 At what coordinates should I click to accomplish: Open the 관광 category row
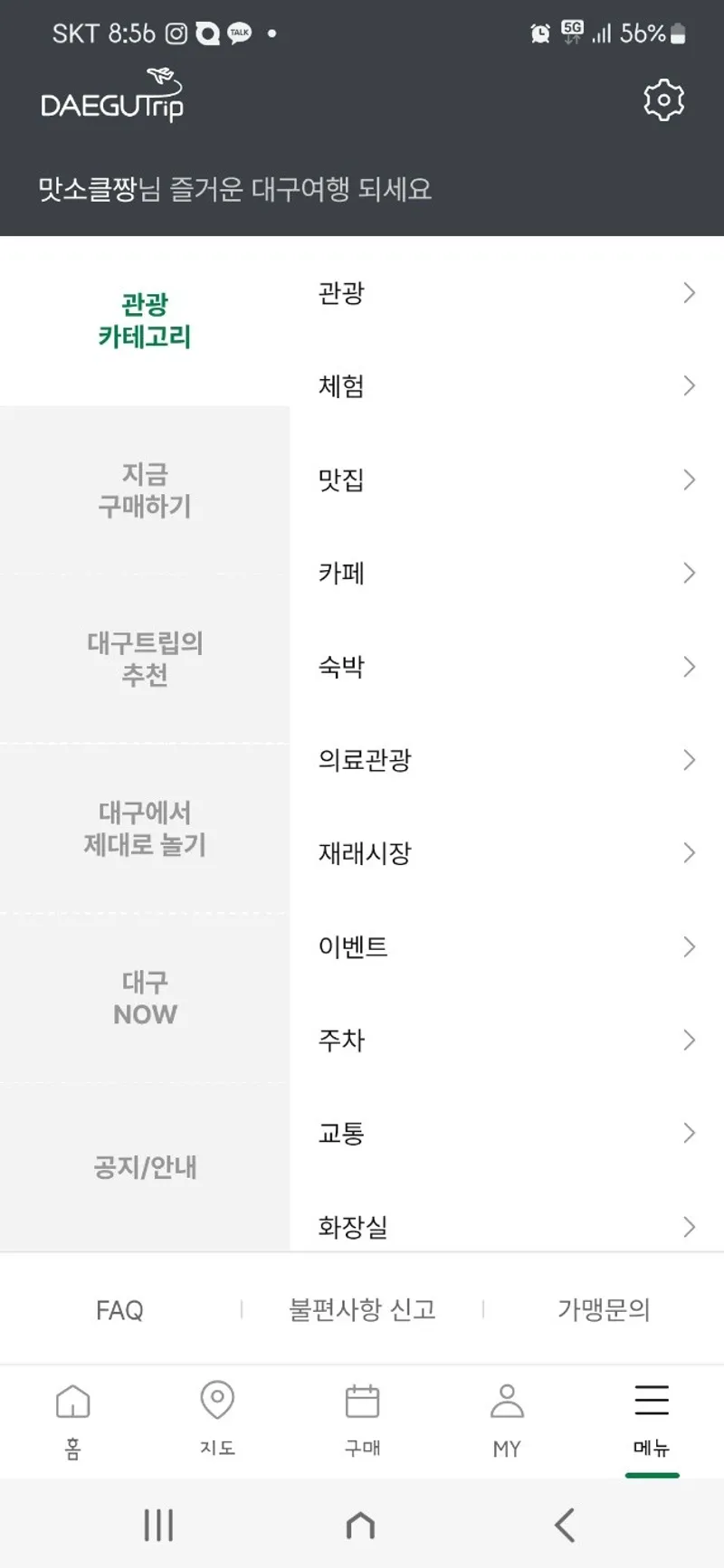point(507,293)
